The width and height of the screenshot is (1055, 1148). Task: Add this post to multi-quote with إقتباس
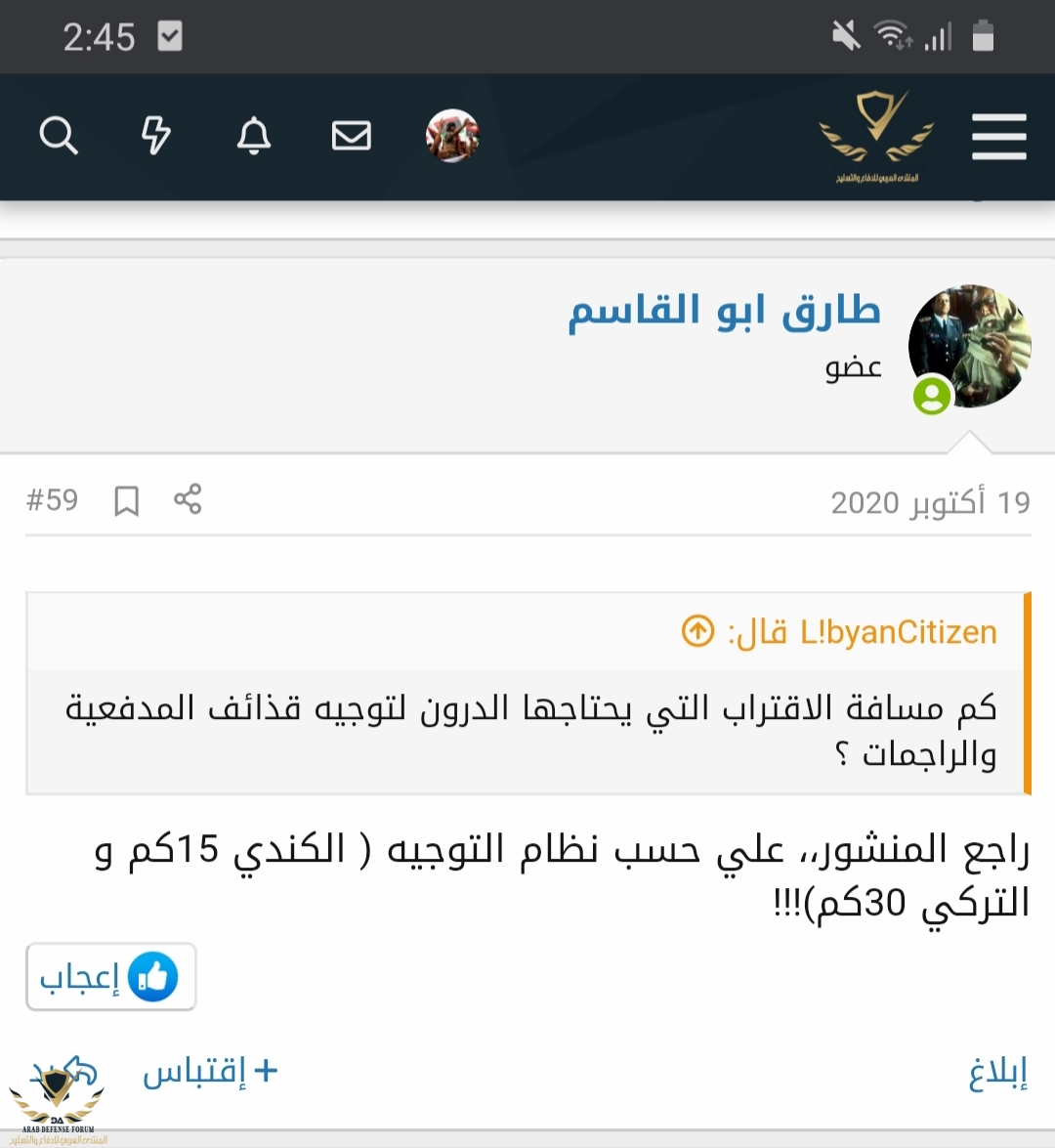tap(210, 1071)
